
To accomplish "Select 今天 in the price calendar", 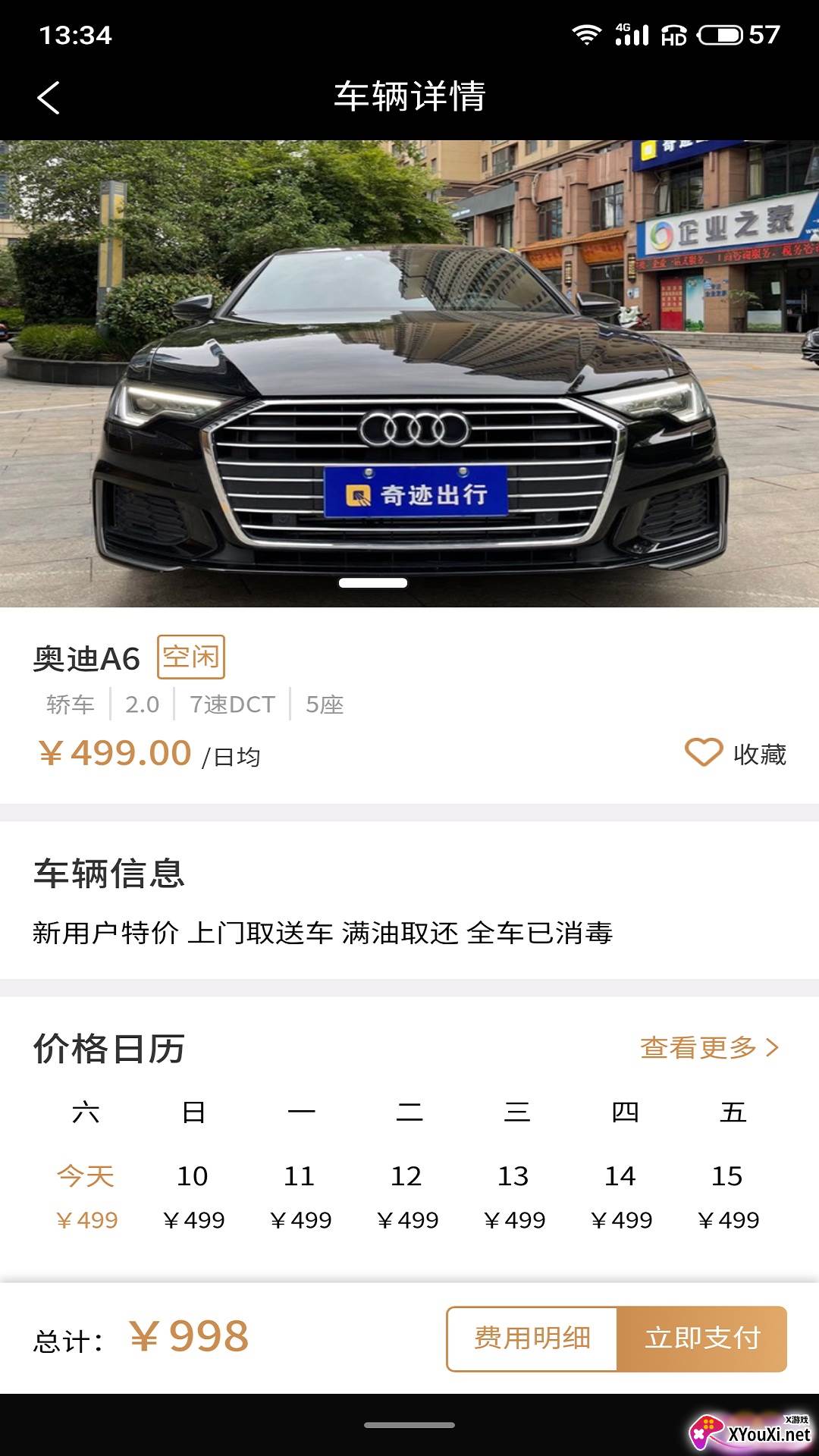I will pyautogui.click(x=86, y=1196).
